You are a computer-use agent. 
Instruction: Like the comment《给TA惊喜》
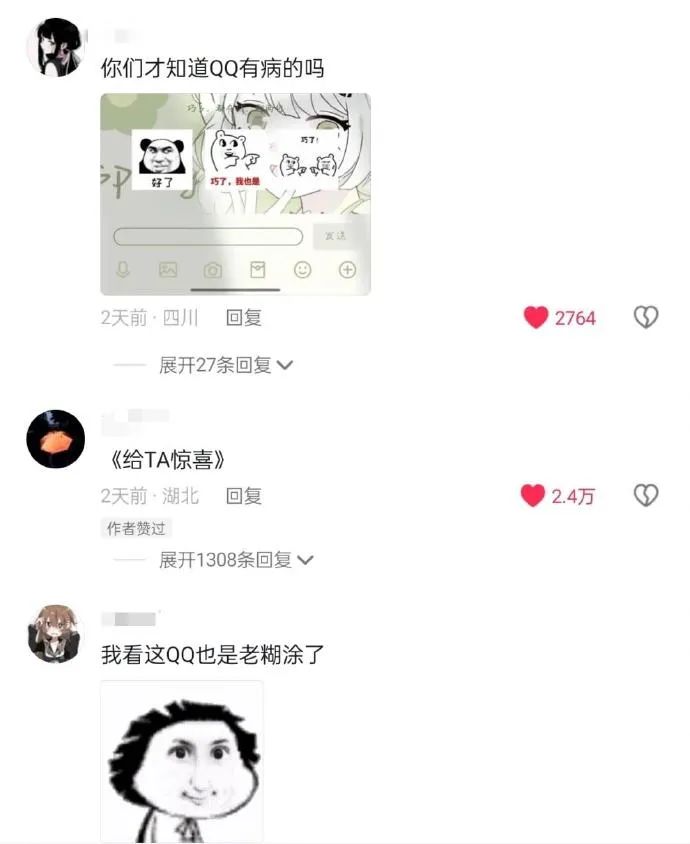534,495
